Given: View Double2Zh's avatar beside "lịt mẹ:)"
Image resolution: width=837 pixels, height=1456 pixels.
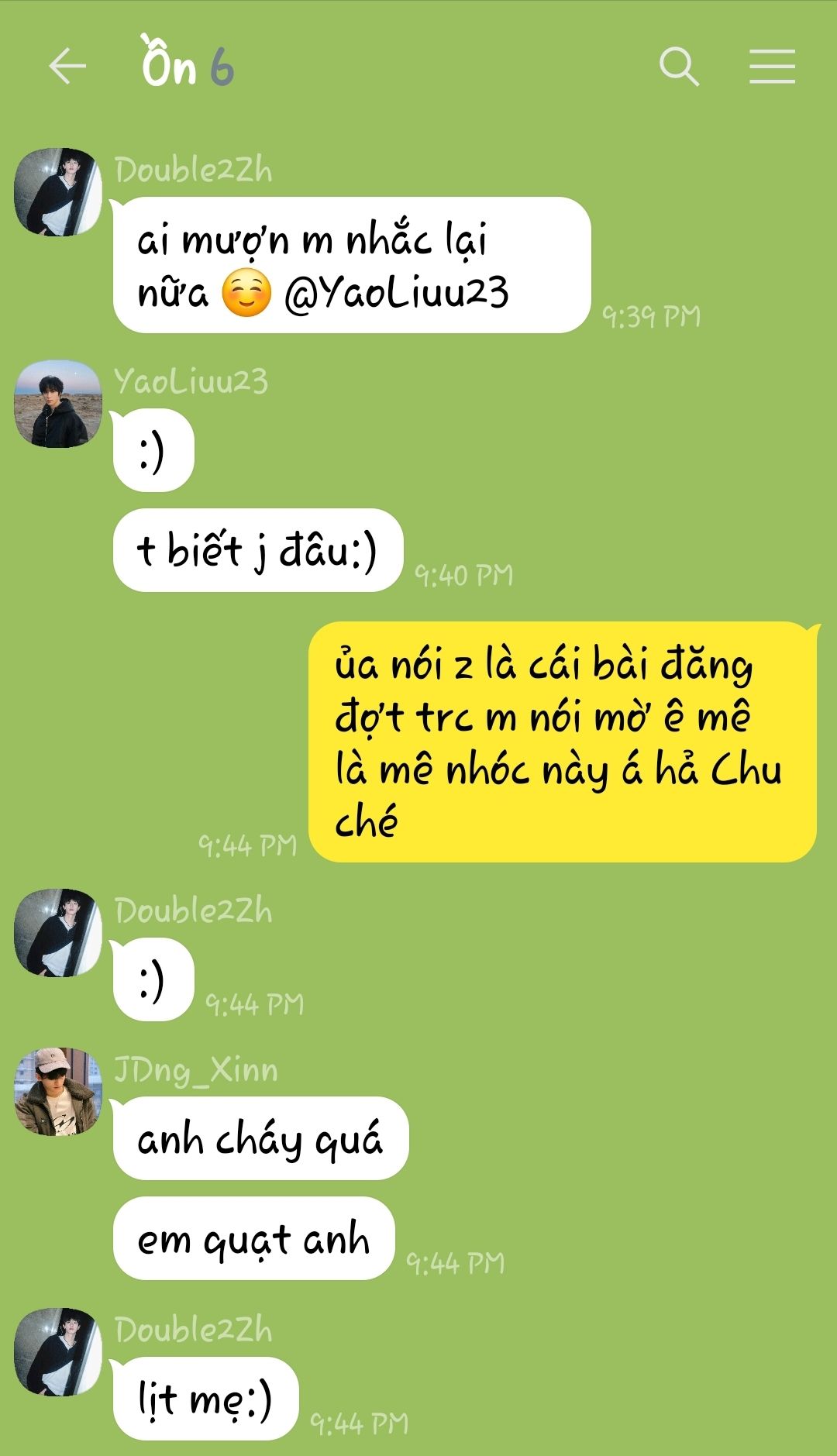Looking at the screenshot, I should click(x=58, y=1352).
